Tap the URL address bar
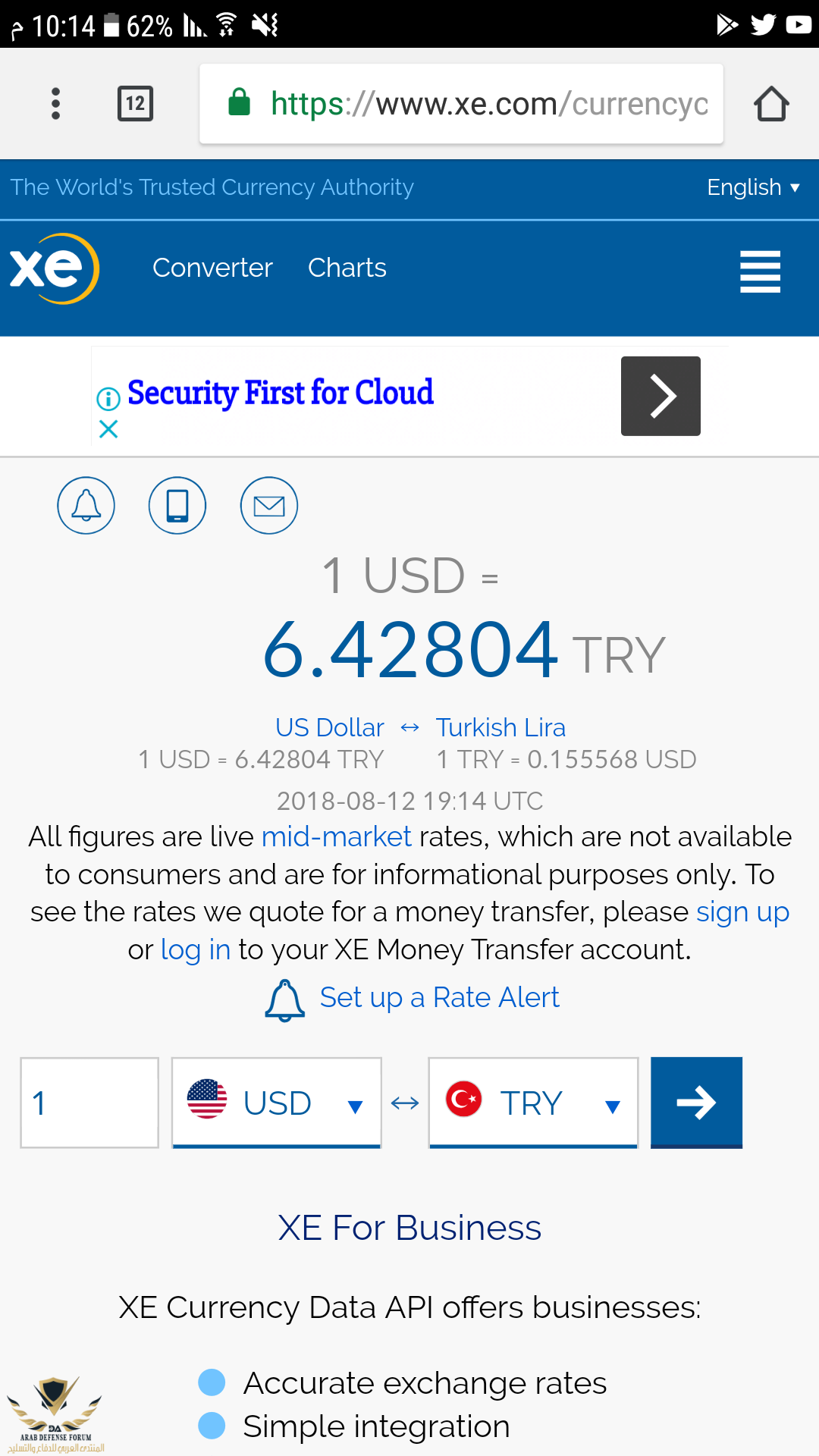The height and width of the screenshot is (1456, 819). click(x=461, y=103)
